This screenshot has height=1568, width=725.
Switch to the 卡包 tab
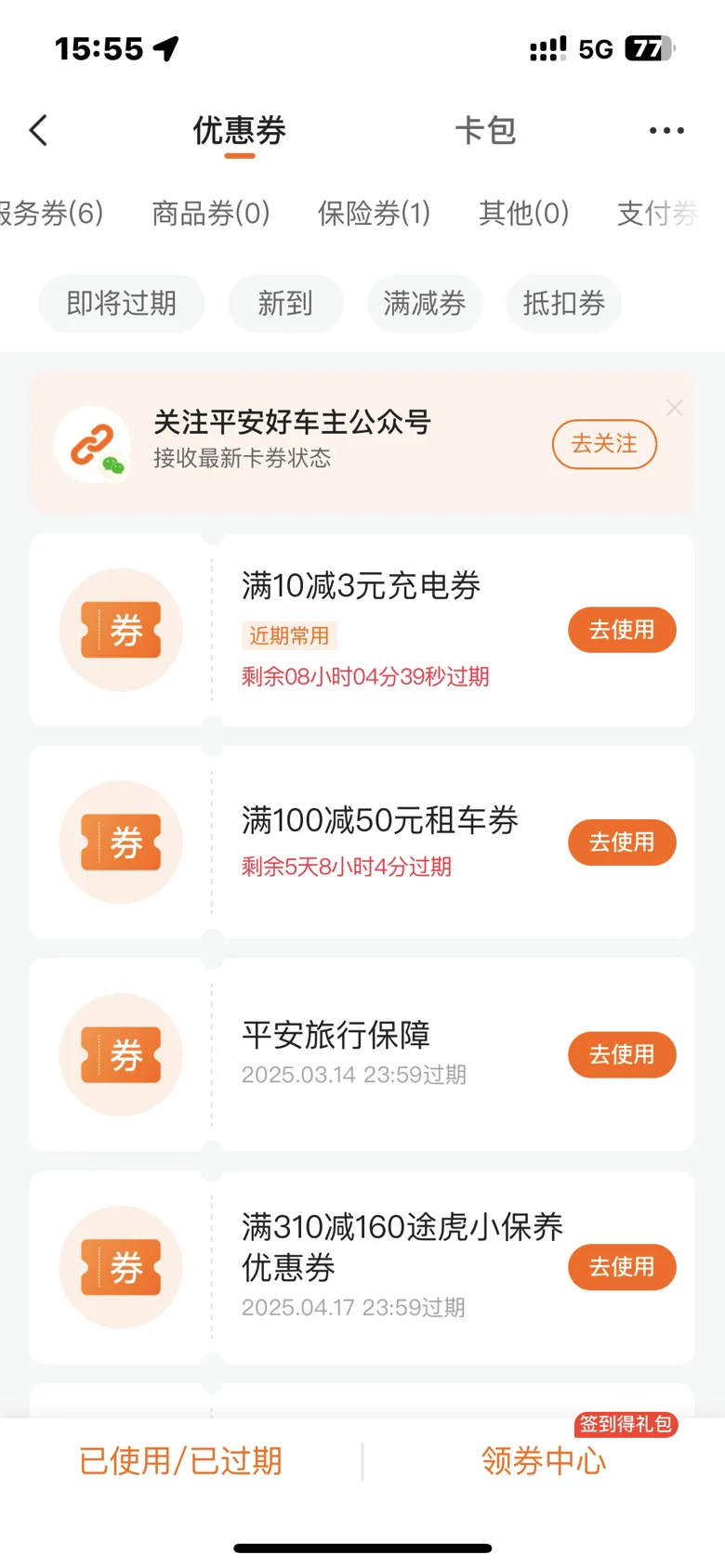[x=484, y=131]
